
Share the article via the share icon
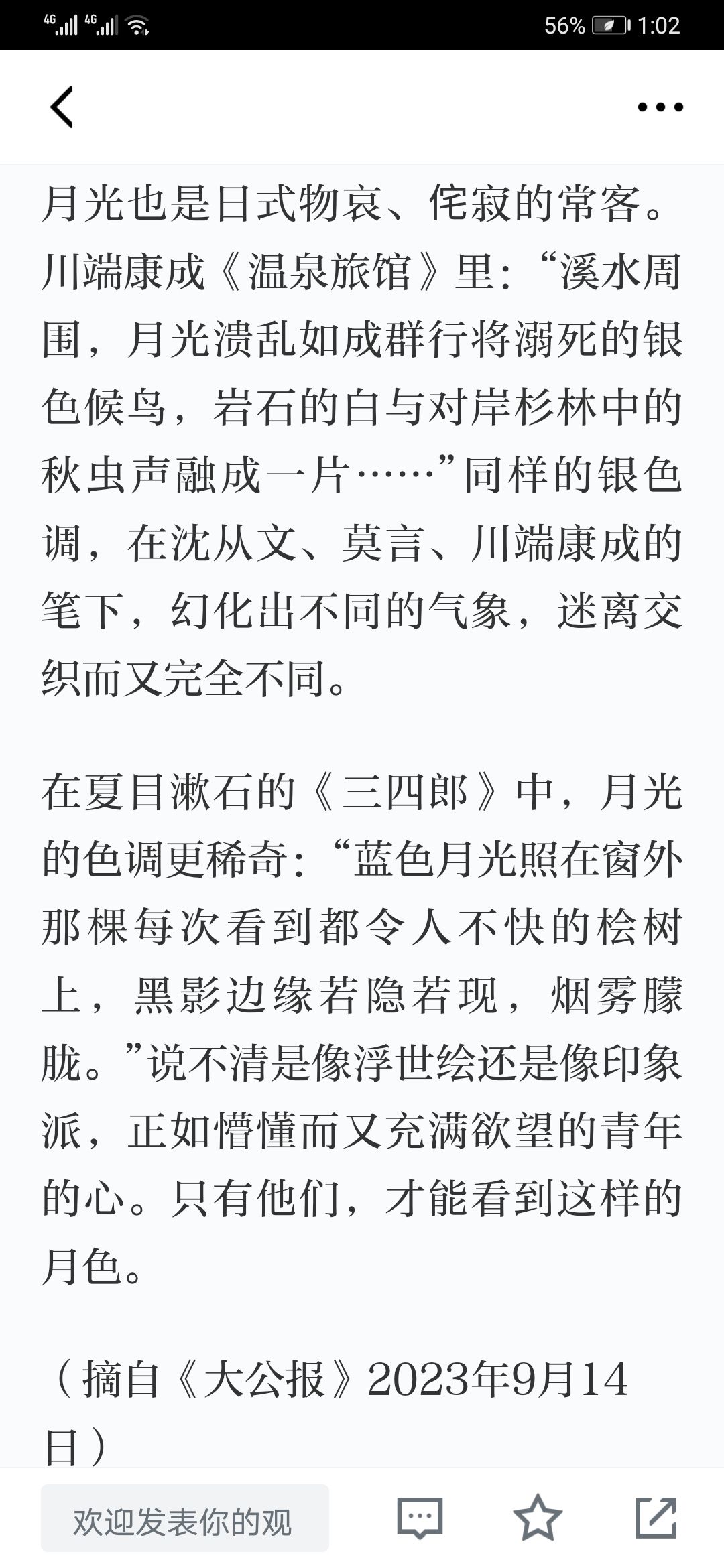point(656,1517)
